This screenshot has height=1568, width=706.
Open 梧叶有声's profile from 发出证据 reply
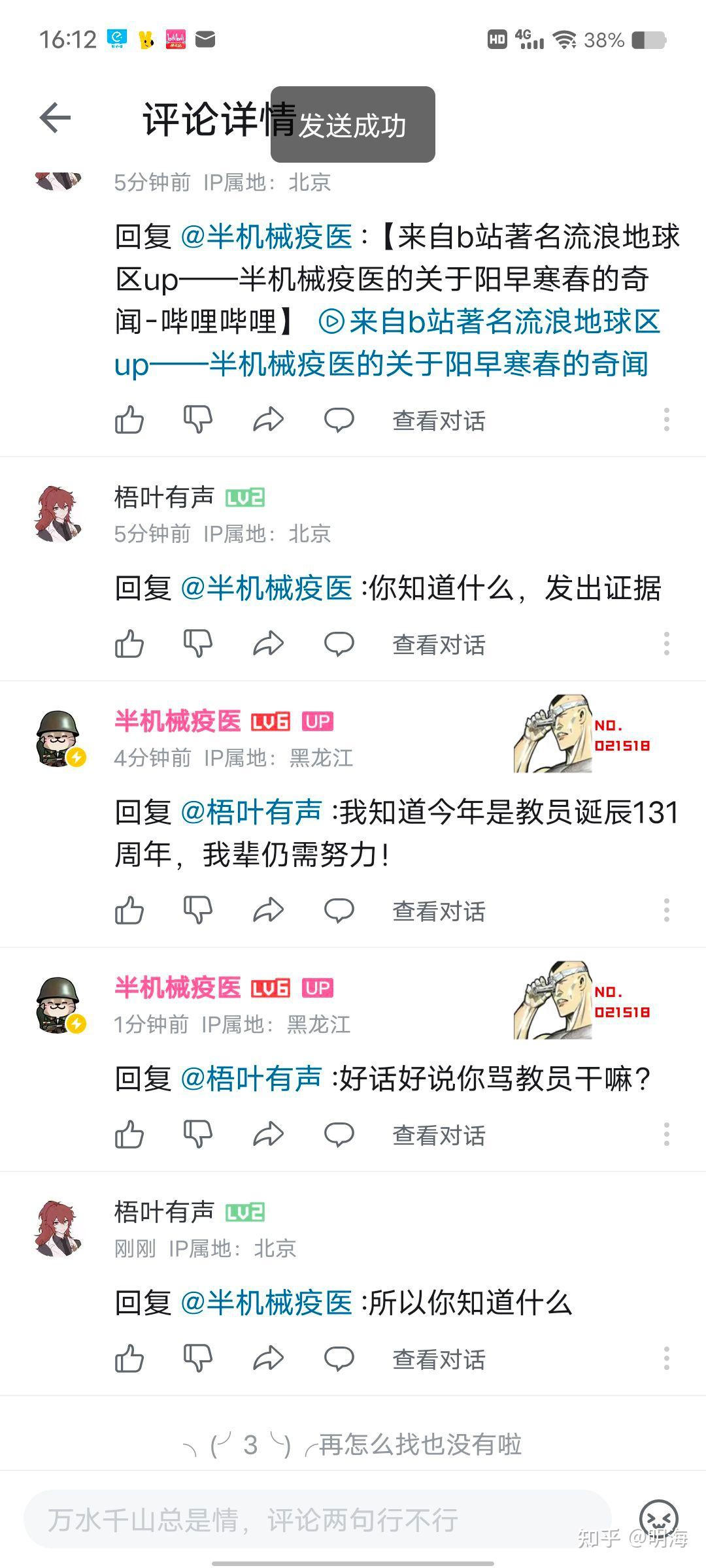59,514
